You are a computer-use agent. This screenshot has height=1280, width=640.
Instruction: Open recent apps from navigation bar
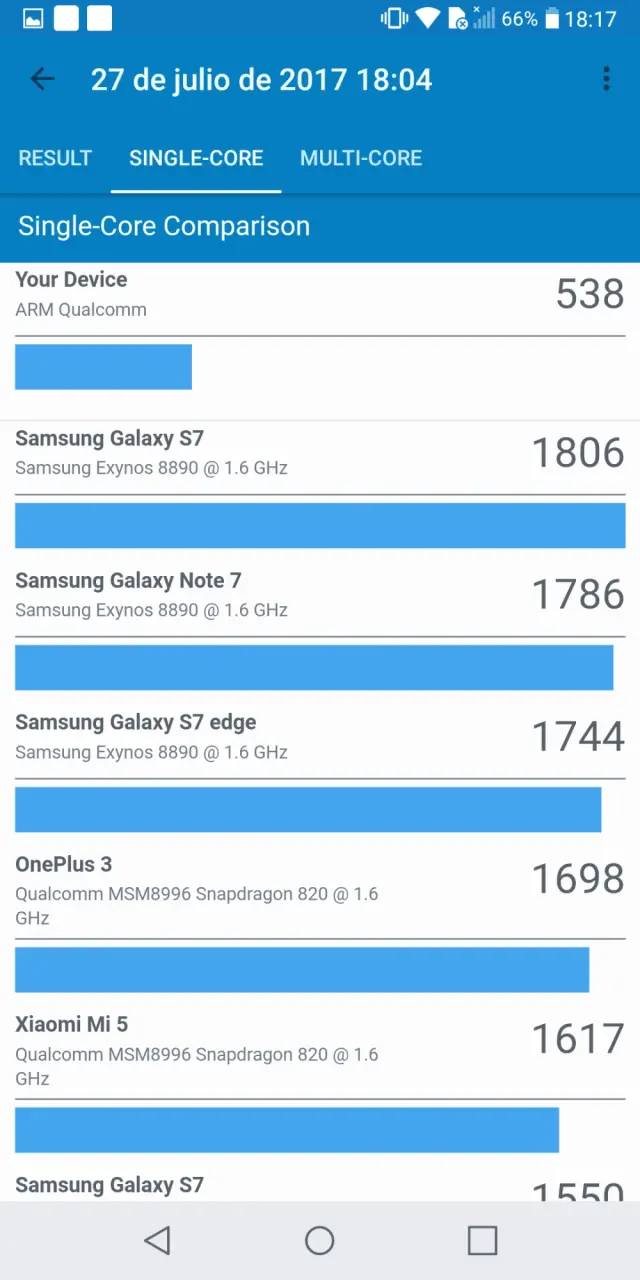(482, 1240)
